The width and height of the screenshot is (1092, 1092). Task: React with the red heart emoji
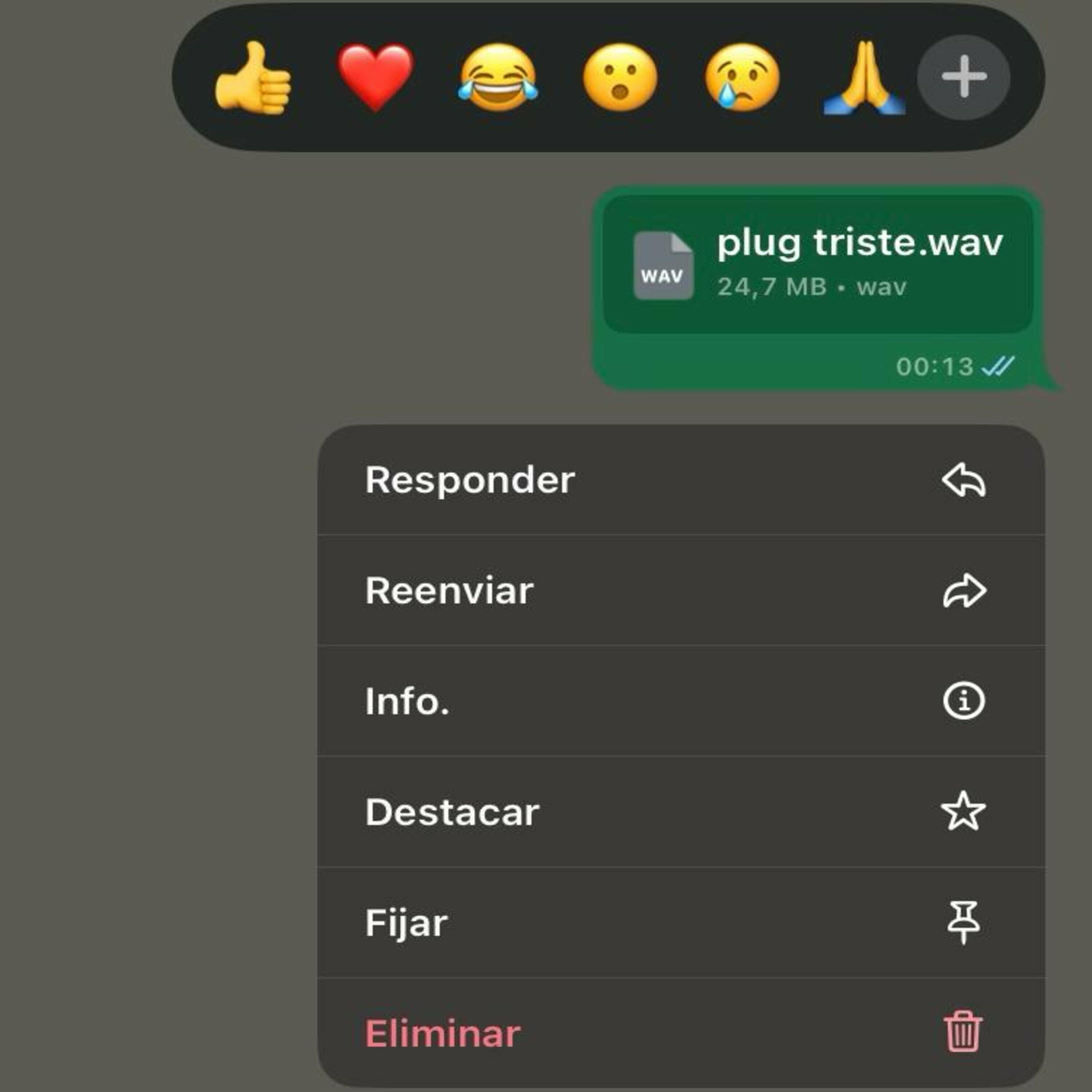(375, 77)
